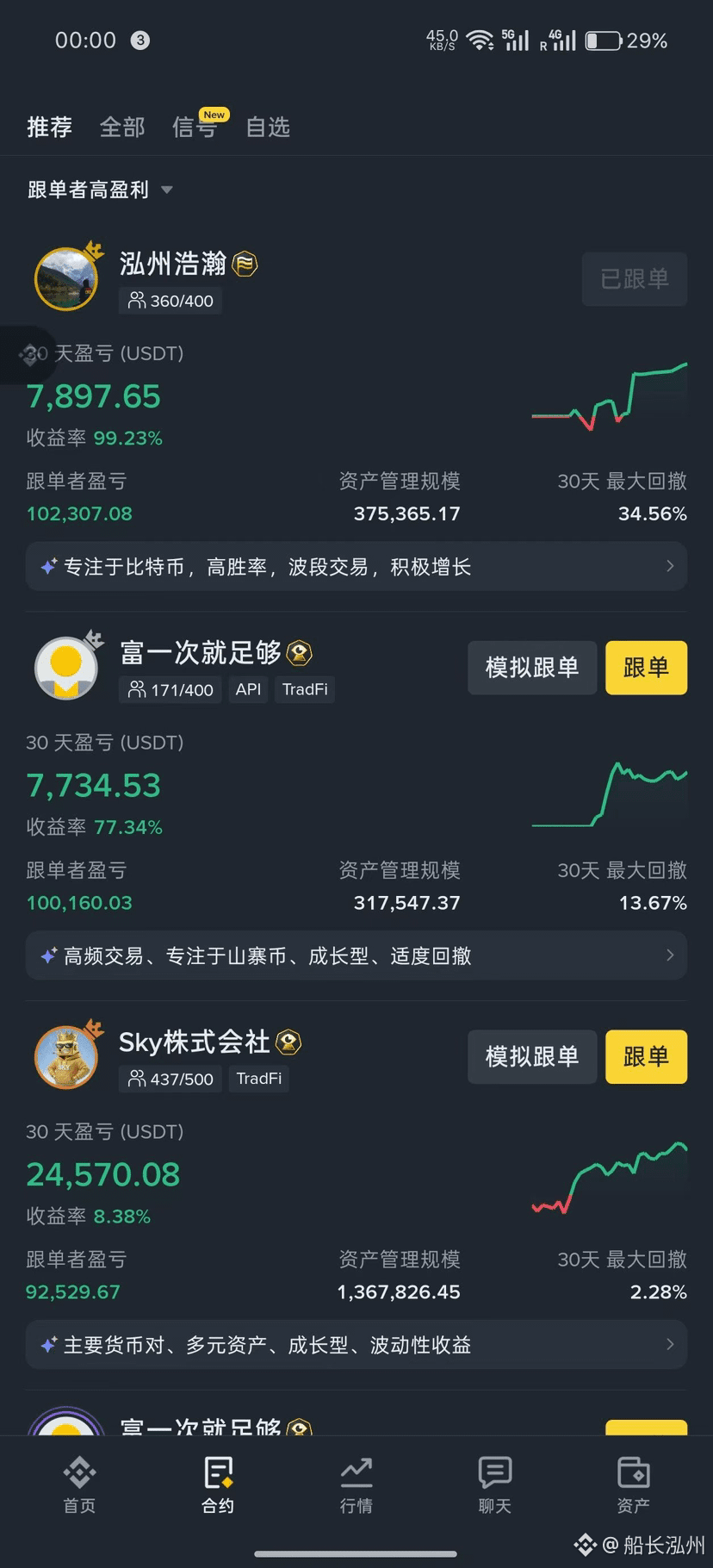Open trader profile 泓州浩瀚
713x1568 pixels.
pos(172,264)
